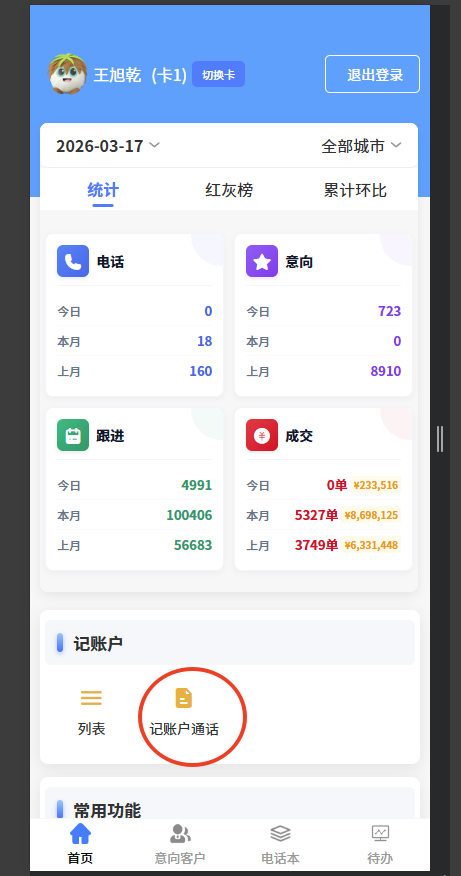Switch to the 意向客户 bottom tab

180,844
